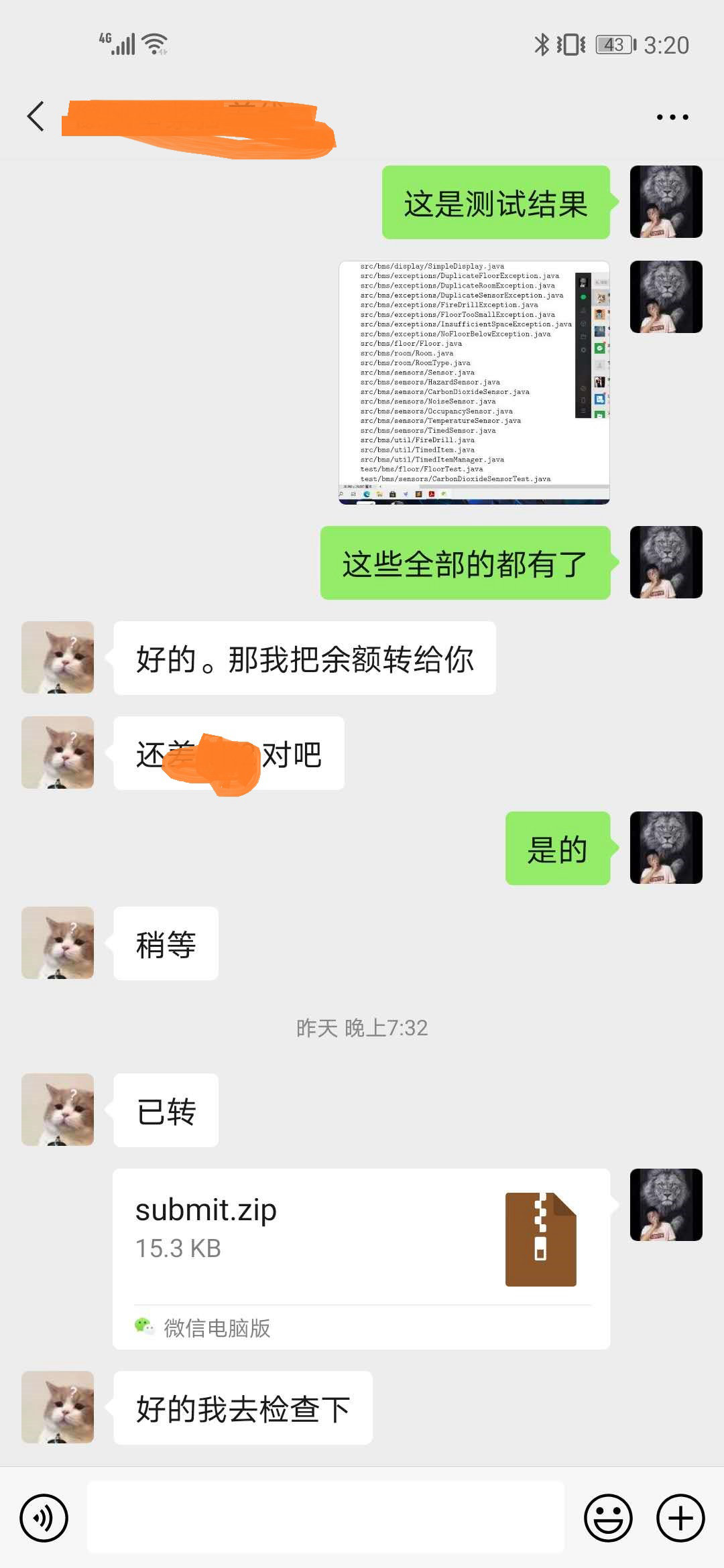Switch to voice message input
Screen dimensions: 724x1568
[44, 1518]
